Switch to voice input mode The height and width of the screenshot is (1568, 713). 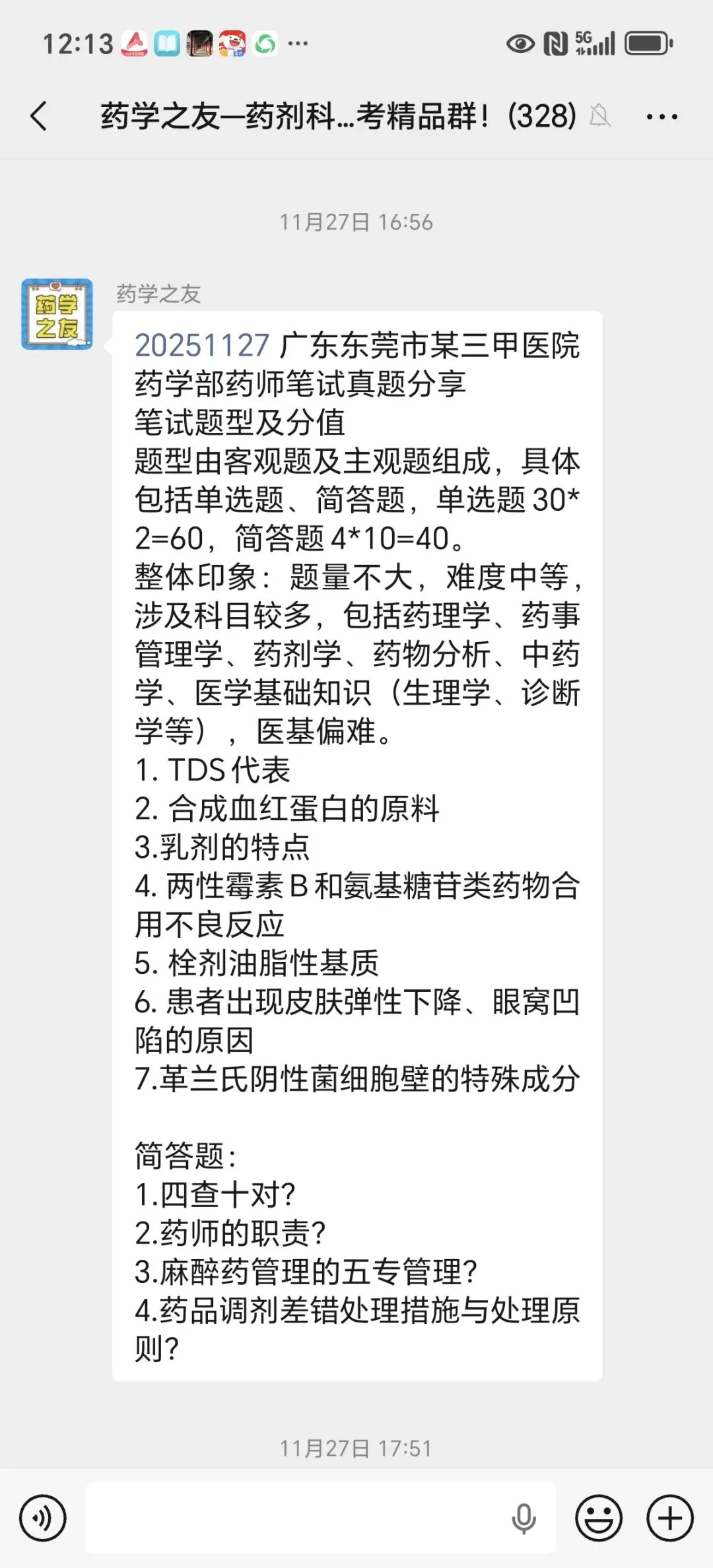coord(43,1519)
